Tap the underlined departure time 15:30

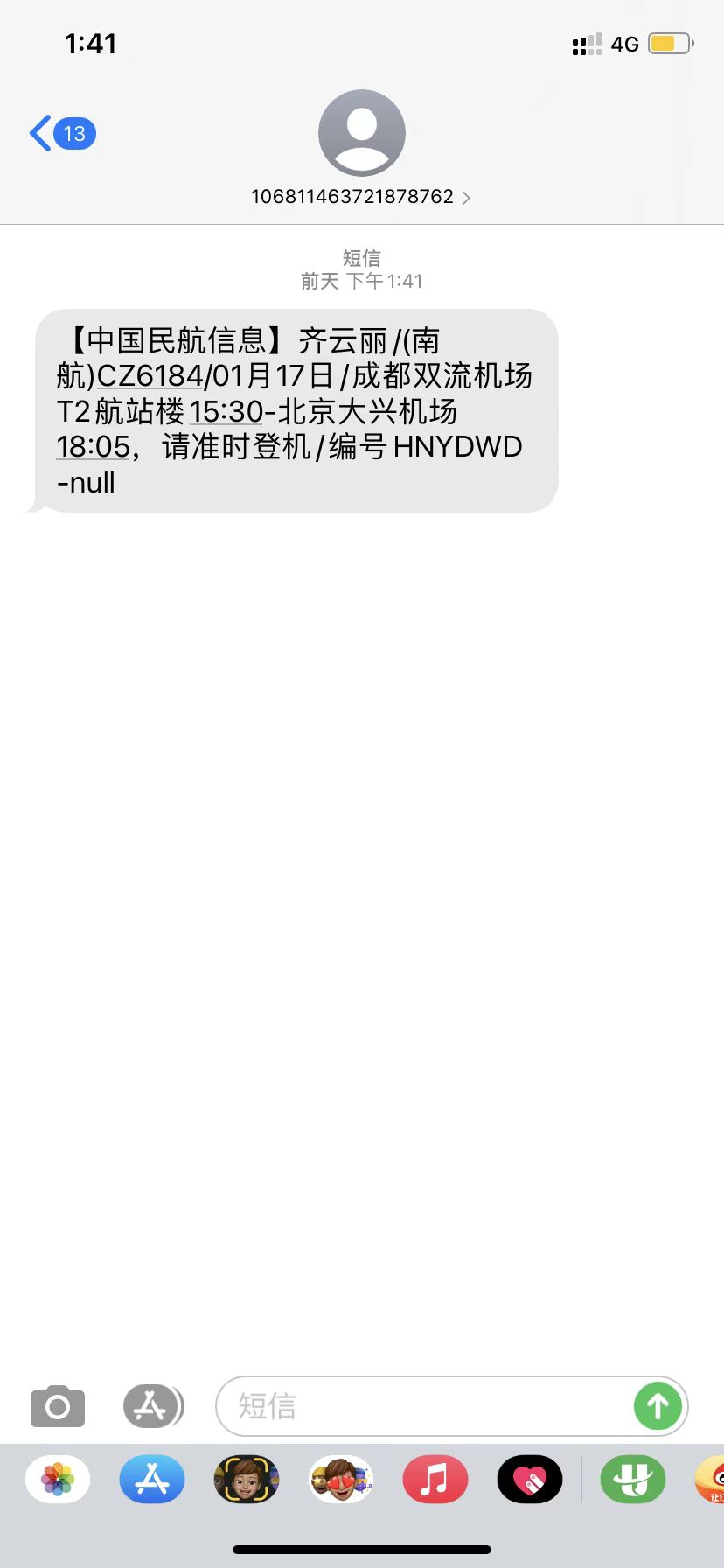(226, 412)
